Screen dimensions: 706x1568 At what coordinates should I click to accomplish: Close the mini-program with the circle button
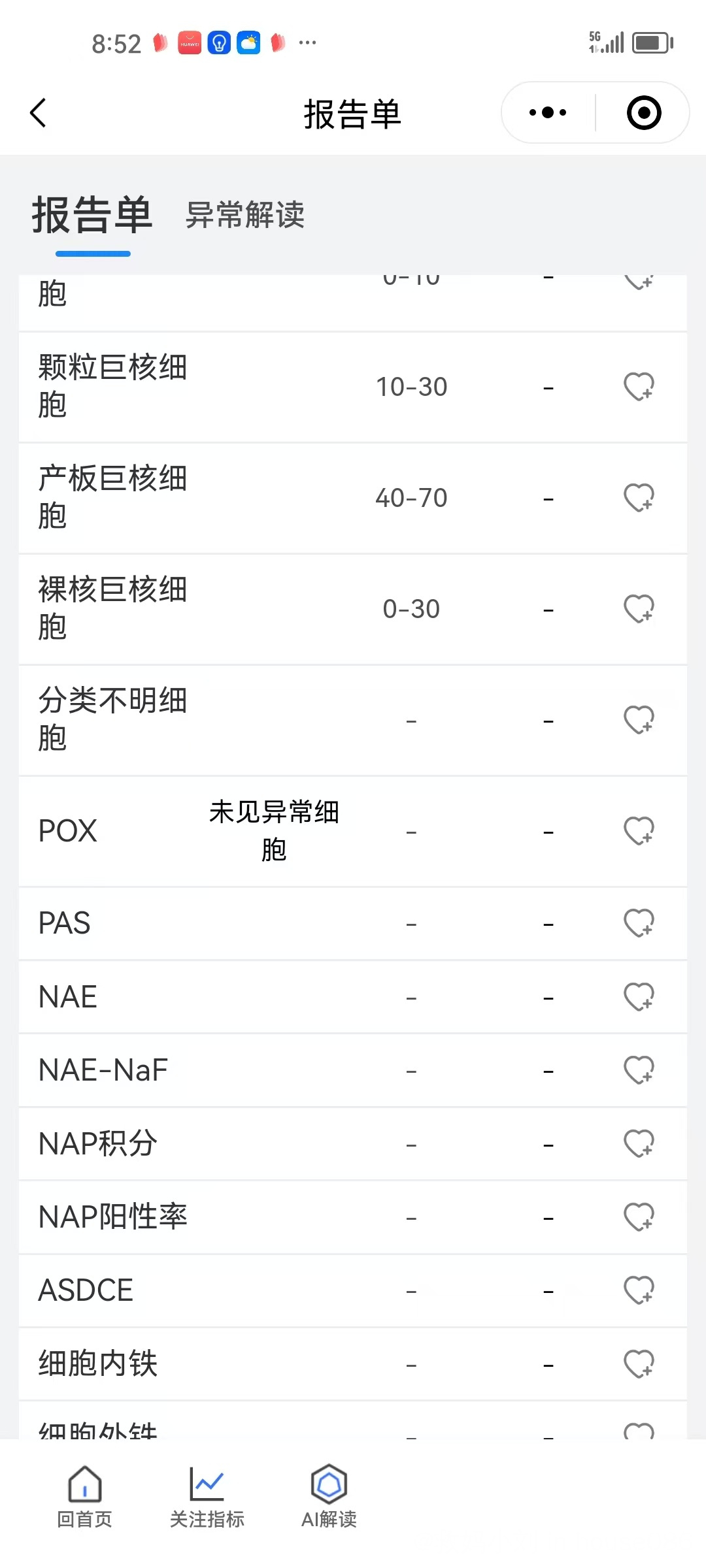(644, 112)
